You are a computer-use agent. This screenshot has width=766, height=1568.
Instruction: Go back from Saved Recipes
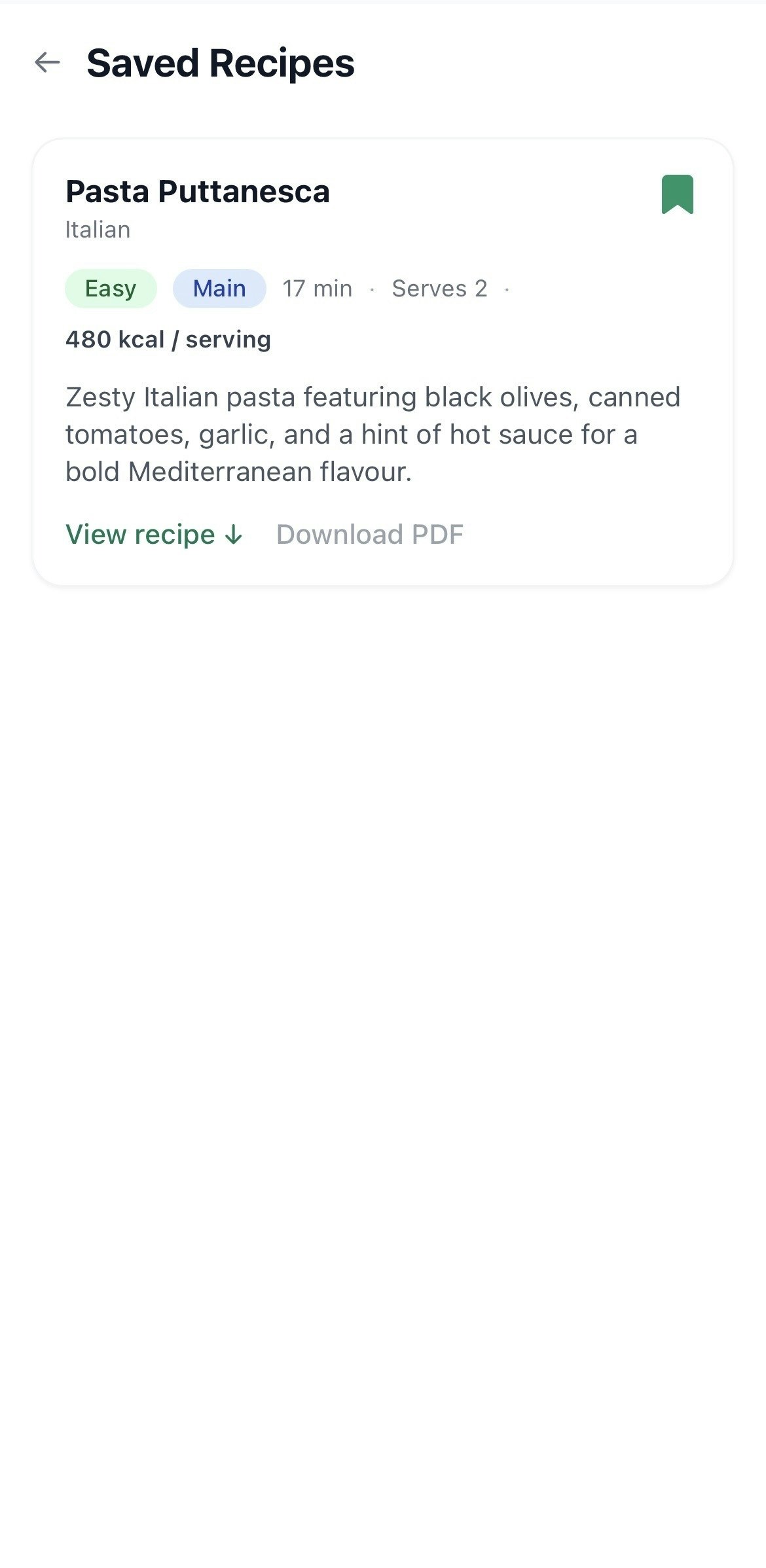coord(47,63)
